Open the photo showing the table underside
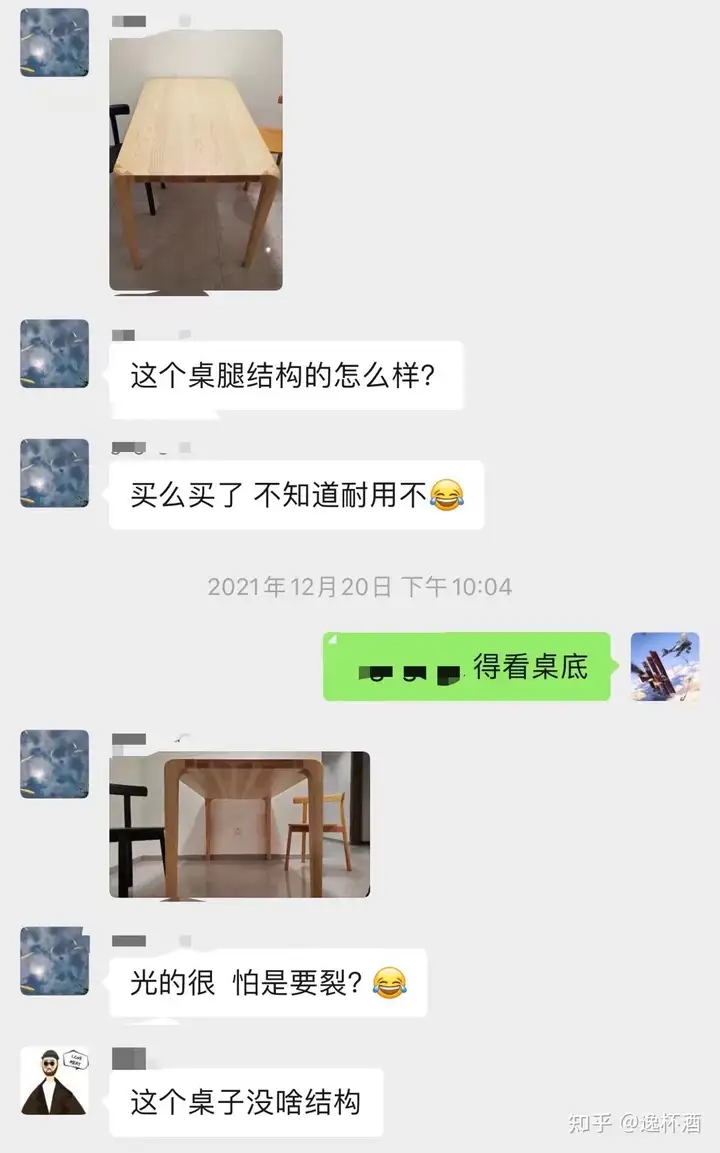Viewport: 720px width, 1153px height. (x=239, y=824)
